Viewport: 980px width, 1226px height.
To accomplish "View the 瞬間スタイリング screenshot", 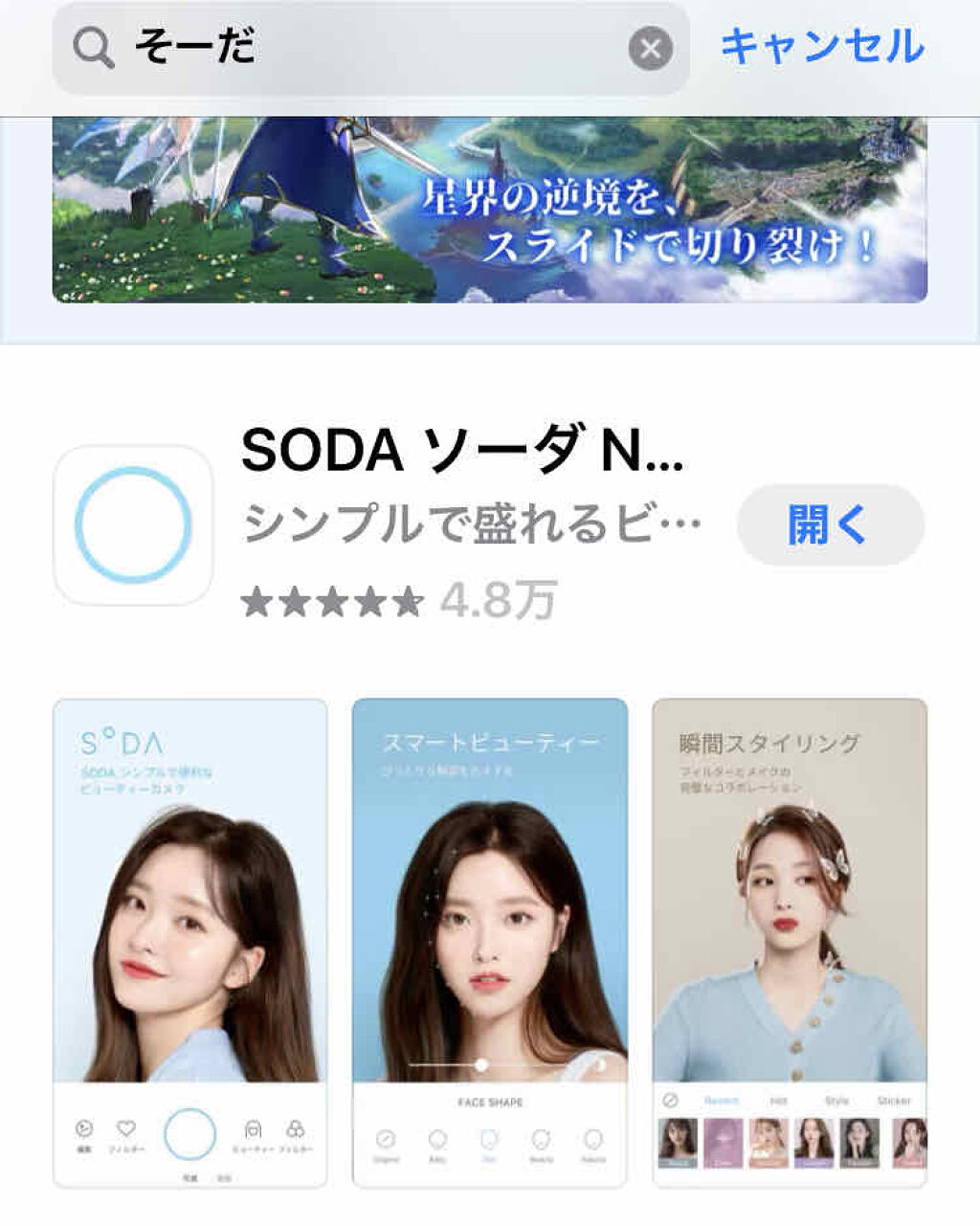I will pos(789,943).
